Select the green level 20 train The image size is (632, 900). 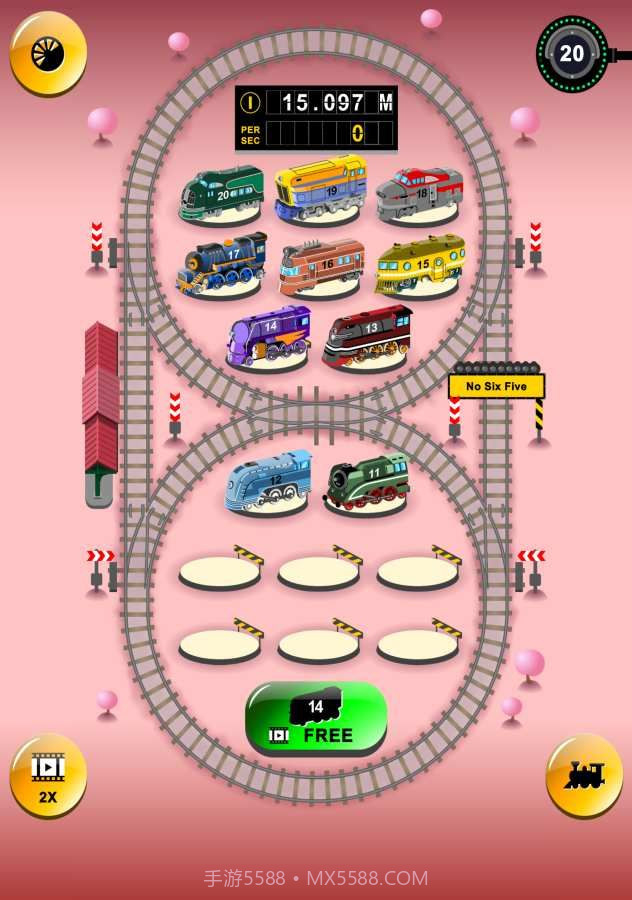tap(222, 193)
